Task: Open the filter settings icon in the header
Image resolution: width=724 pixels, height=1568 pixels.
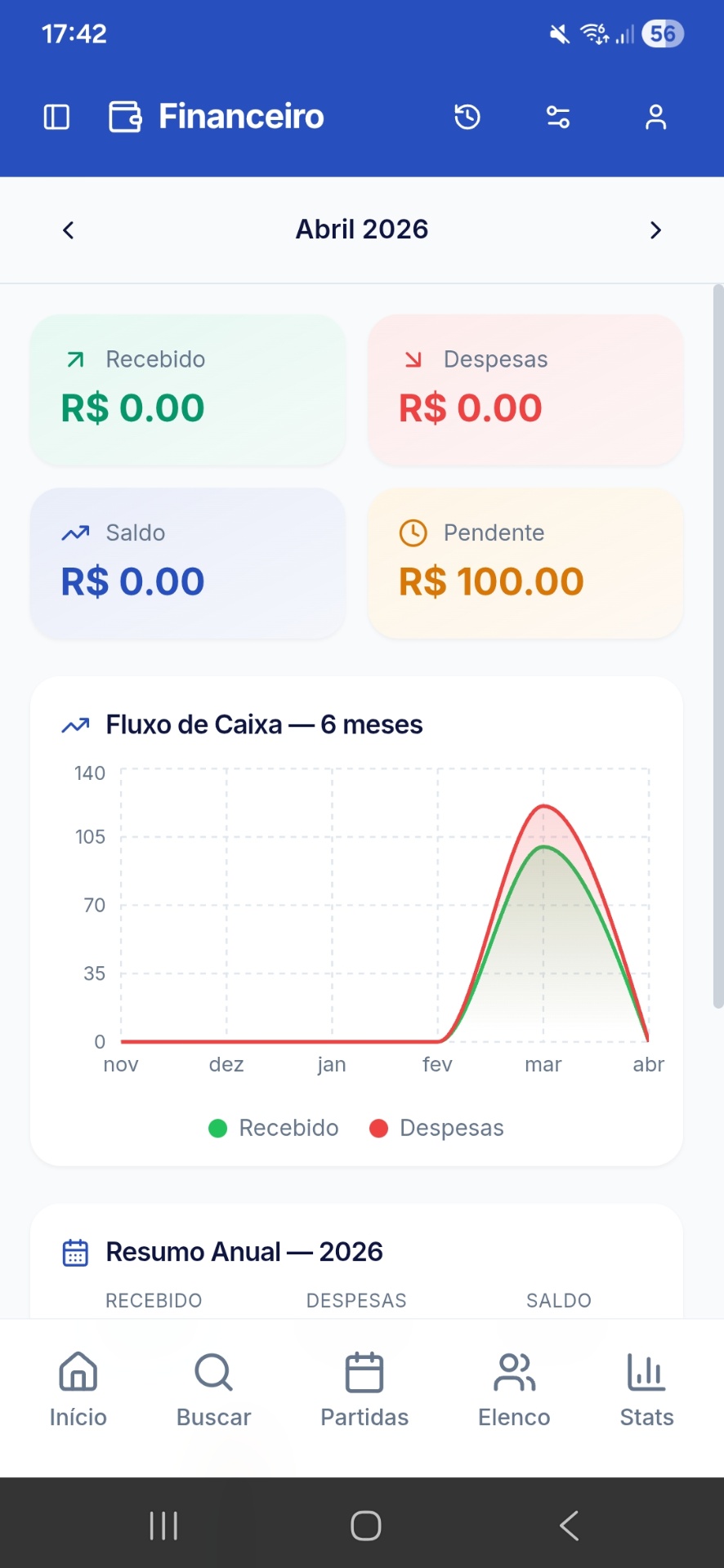Action: (x=556, y=117)
